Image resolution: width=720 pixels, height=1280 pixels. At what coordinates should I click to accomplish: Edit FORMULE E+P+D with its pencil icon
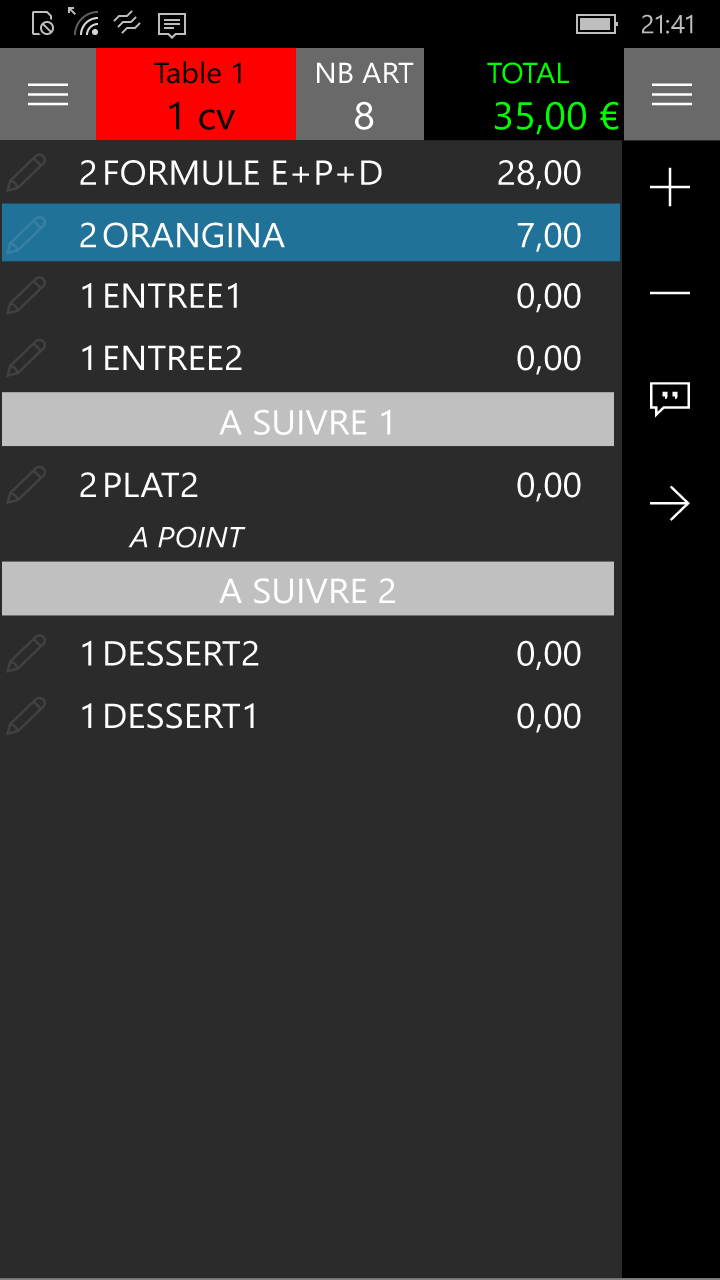point(27,173)
